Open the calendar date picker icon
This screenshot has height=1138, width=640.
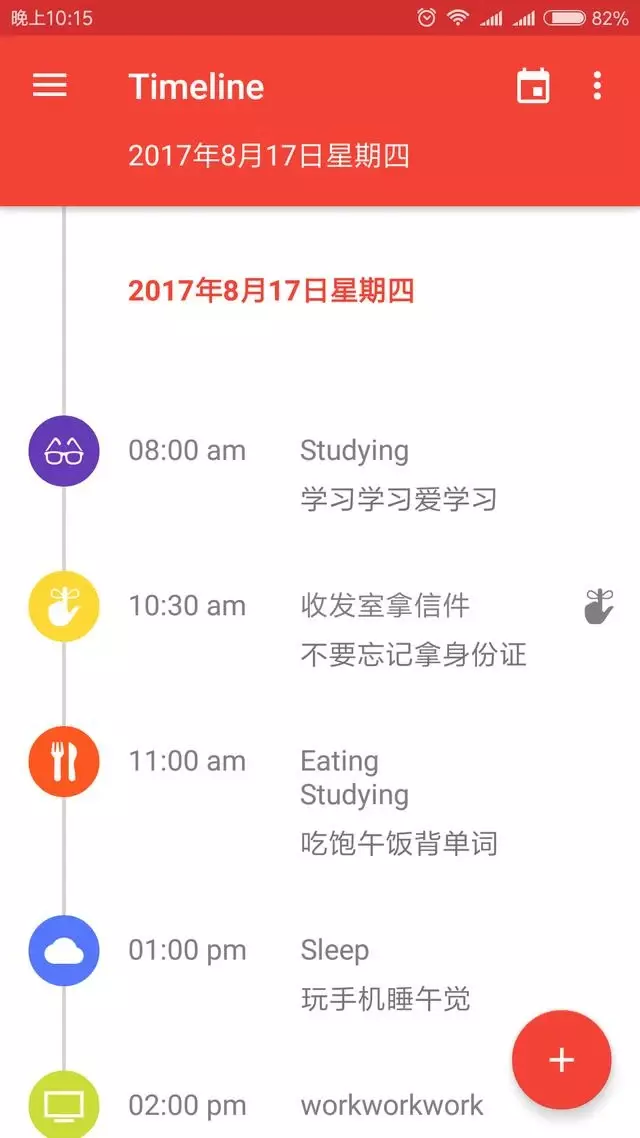[x=533, y=86]
